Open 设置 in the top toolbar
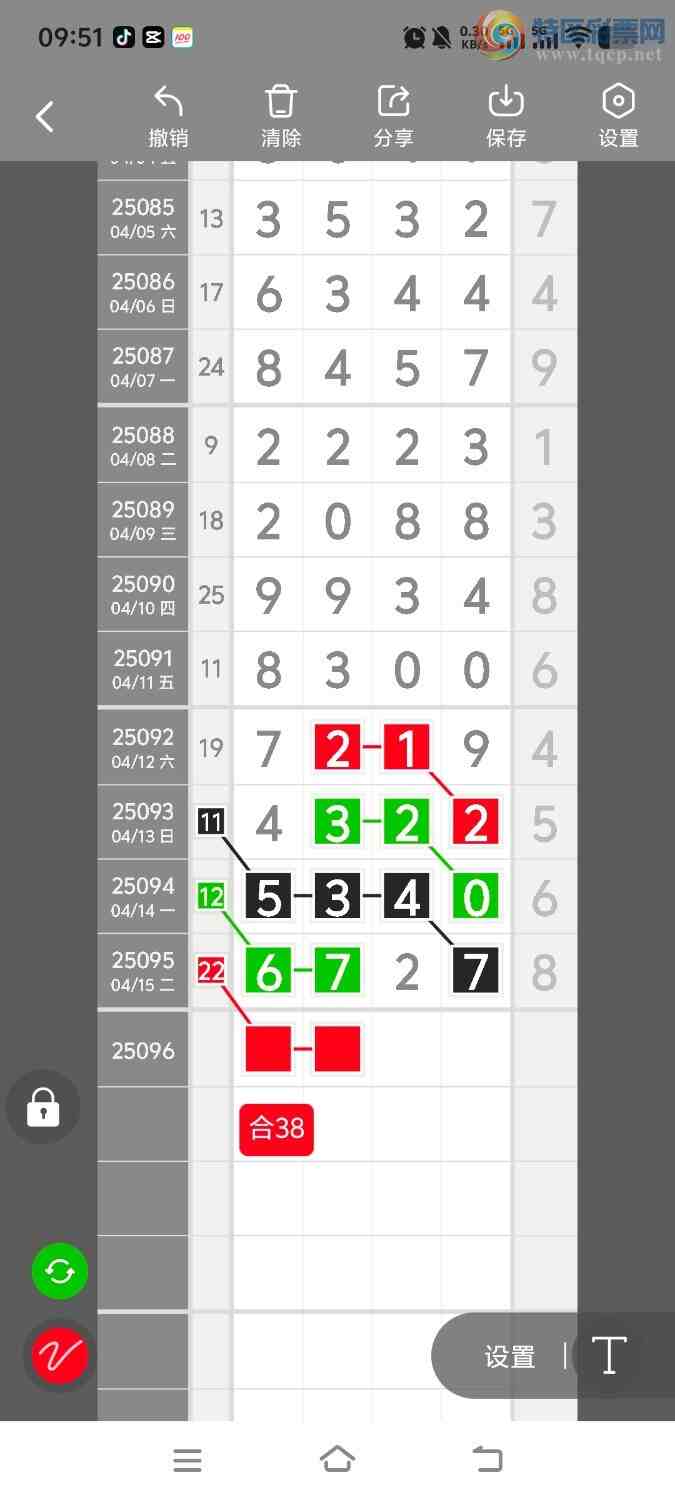Viewport: 675px width, 1500px height. 618,117
